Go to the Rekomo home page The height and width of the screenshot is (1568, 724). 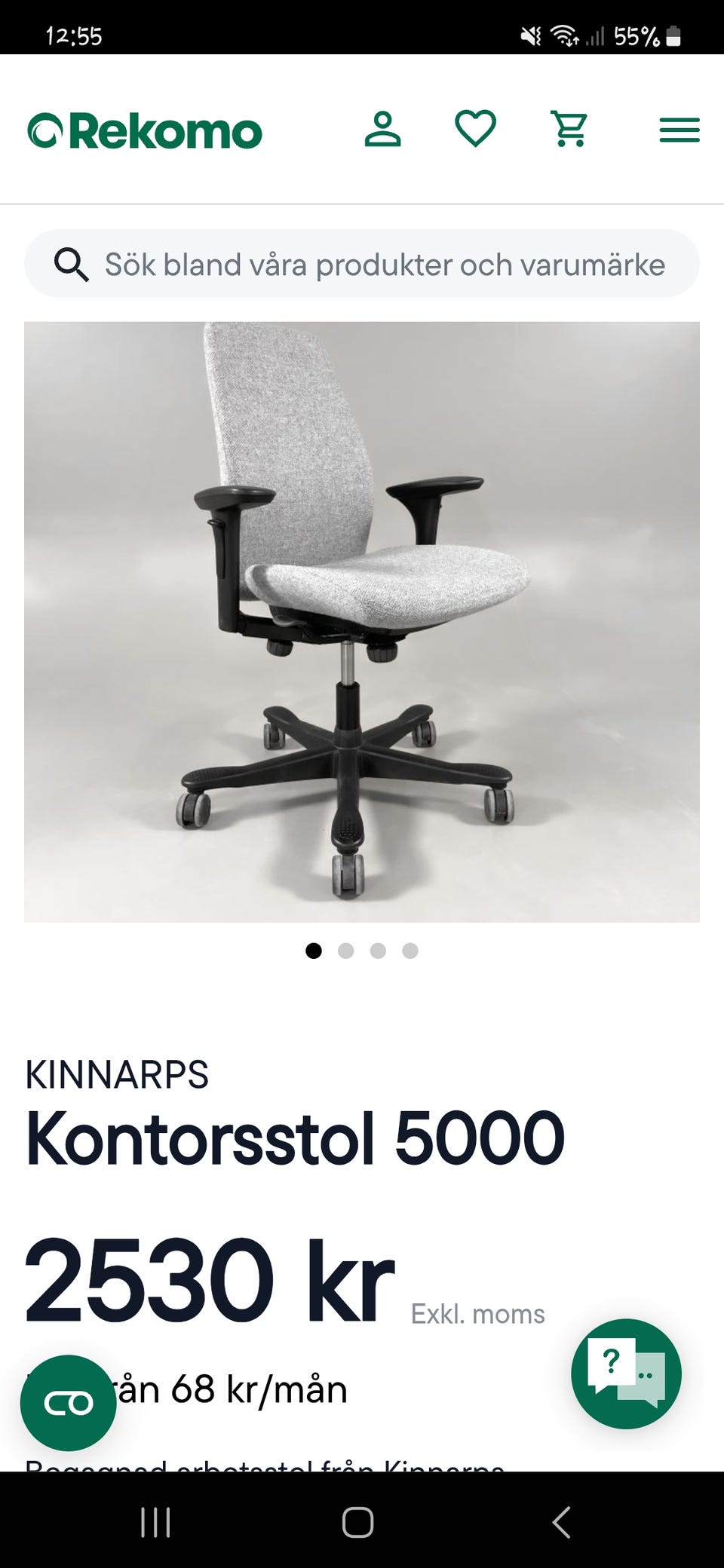[145, 131]
